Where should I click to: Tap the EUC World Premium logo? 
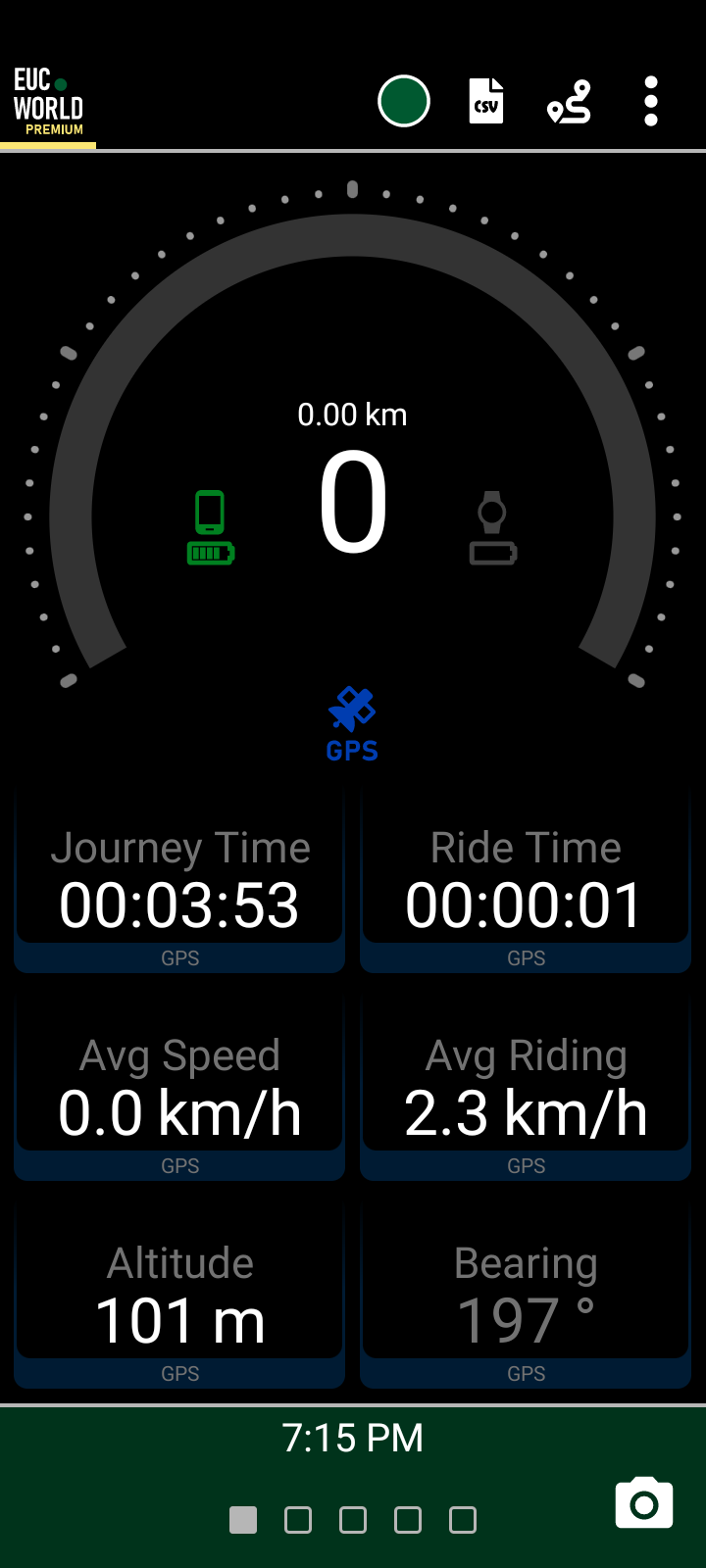pos(48,102)
